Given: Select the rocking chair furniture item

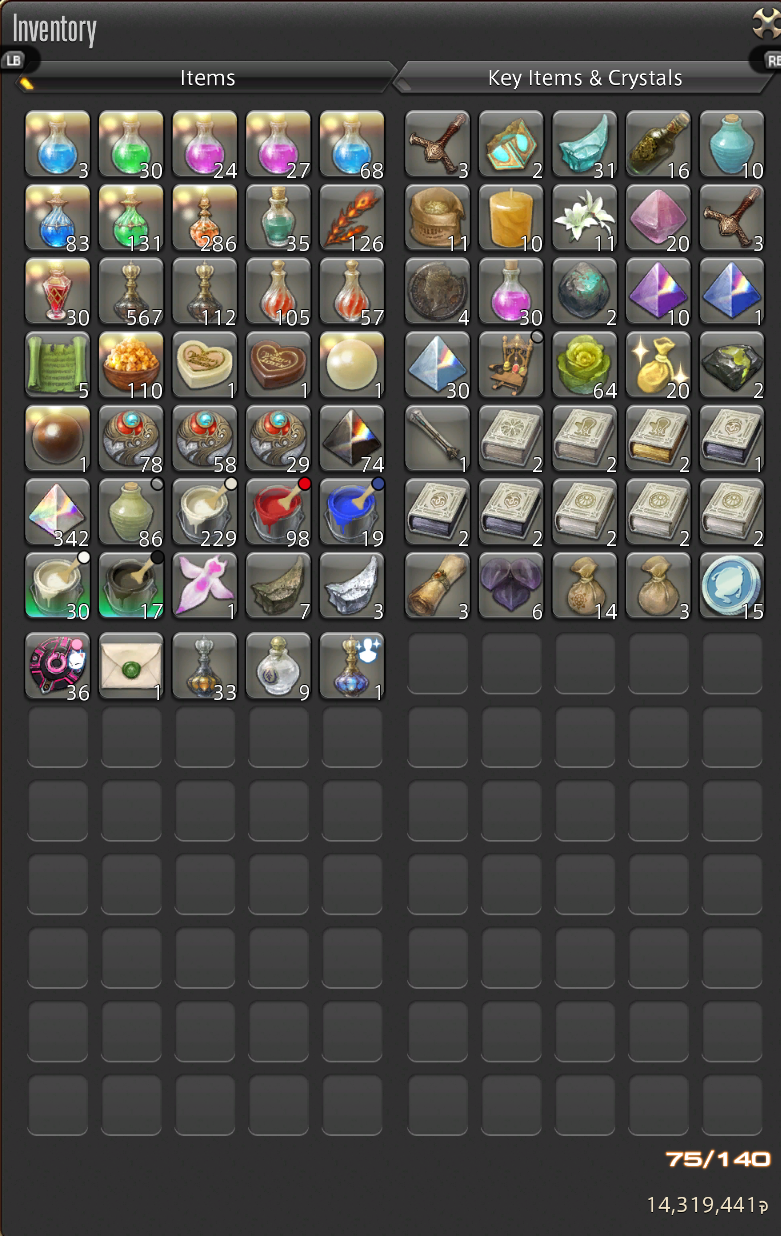Looking at the screenshot, I should click(x=511, y=364).
